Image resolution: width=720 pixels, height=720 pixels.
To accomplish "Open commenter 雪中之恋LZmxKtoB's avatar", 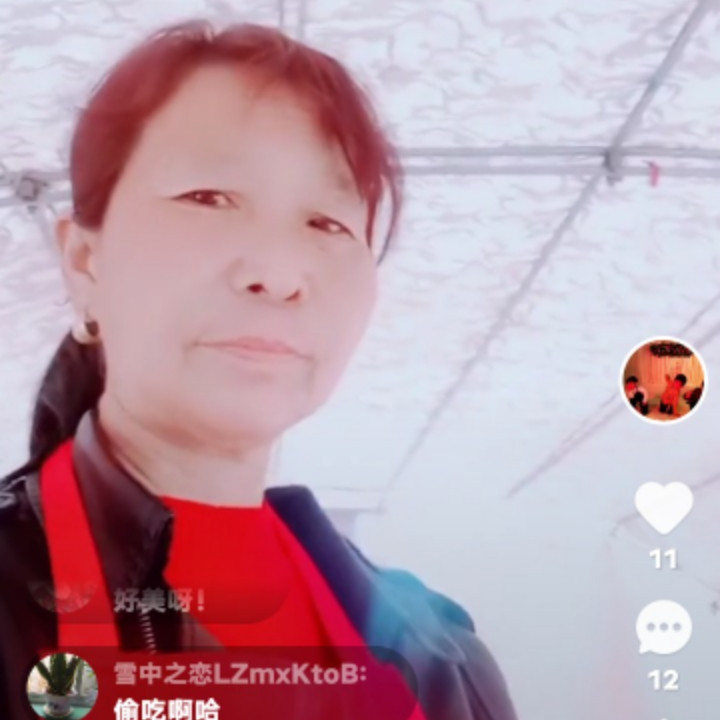I will 62,687.
